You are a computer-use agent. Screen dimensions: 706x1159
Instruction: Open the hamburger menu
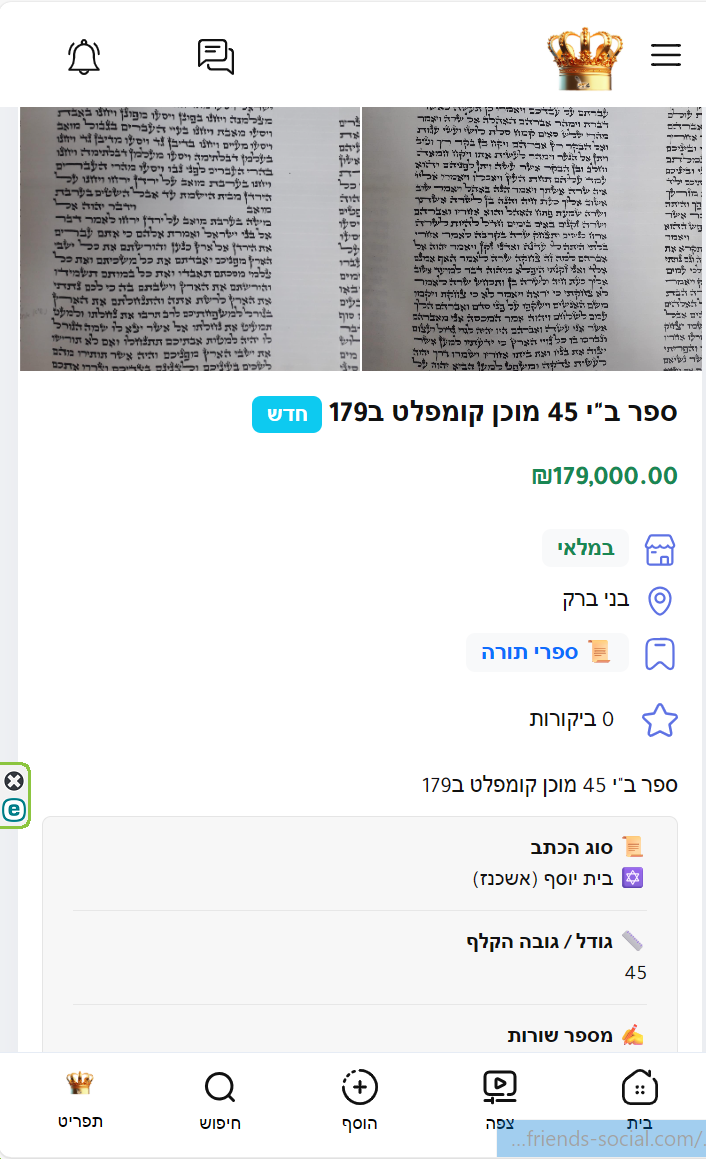click(666, 55)
